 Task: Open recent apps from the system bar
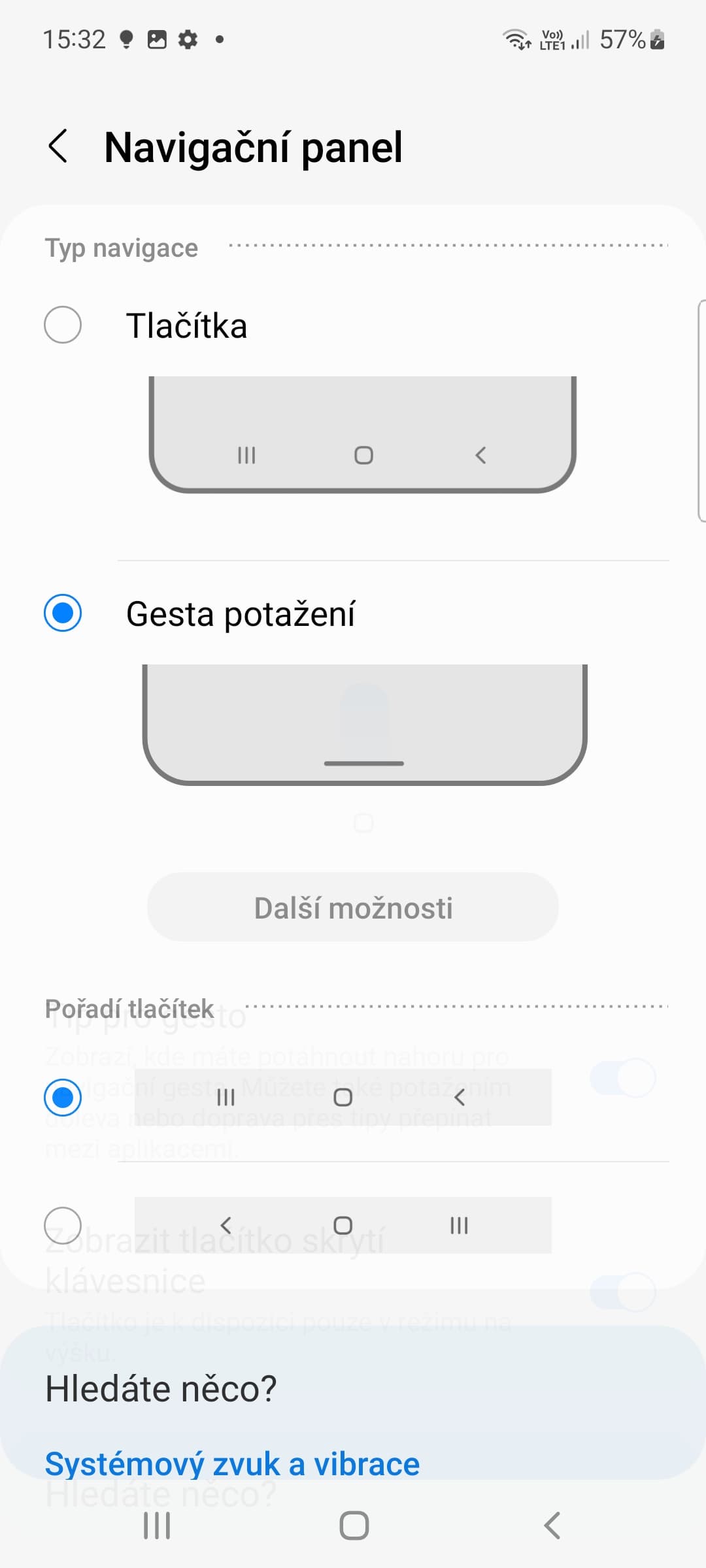click(x=157, y=1526)
